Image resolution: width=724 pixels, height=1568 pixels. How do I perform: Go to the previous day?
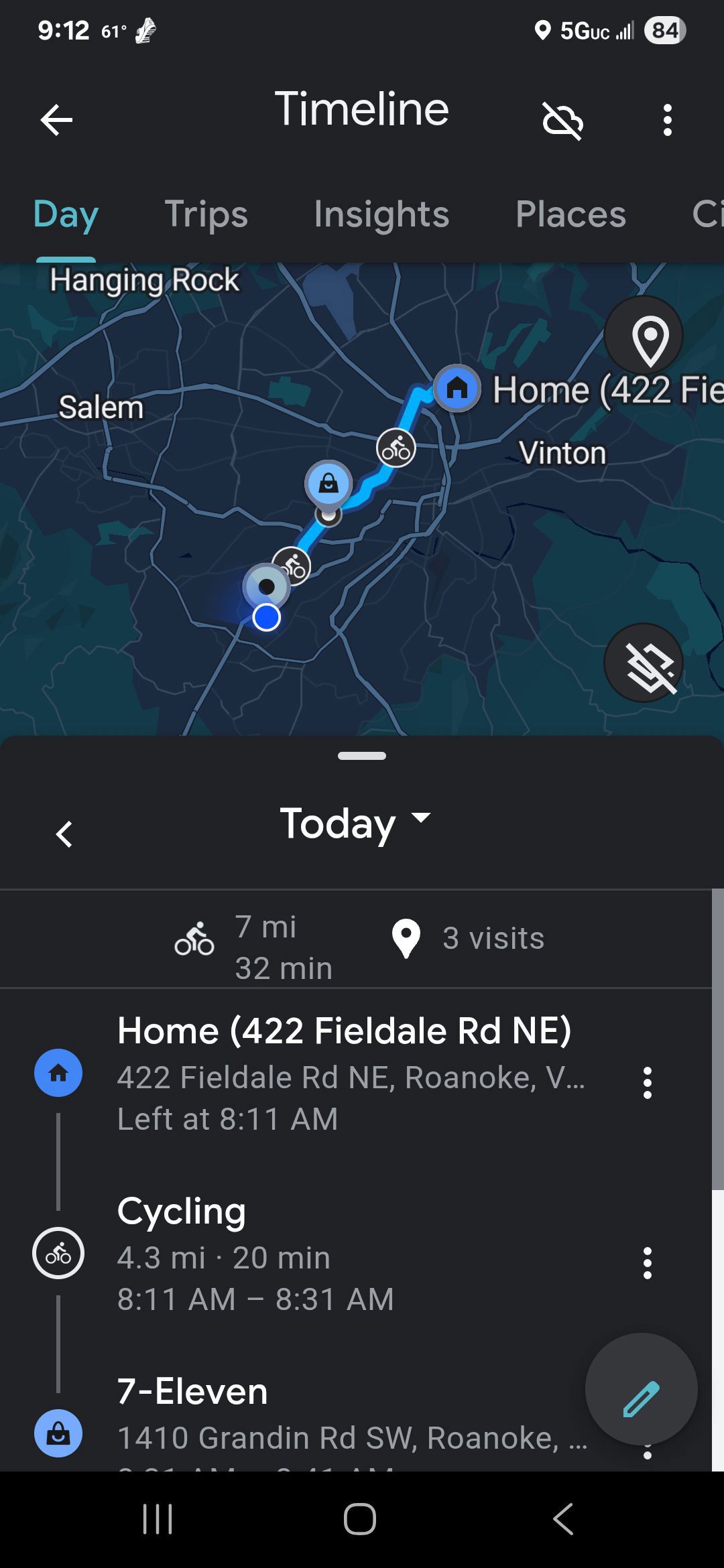[64, 834]
